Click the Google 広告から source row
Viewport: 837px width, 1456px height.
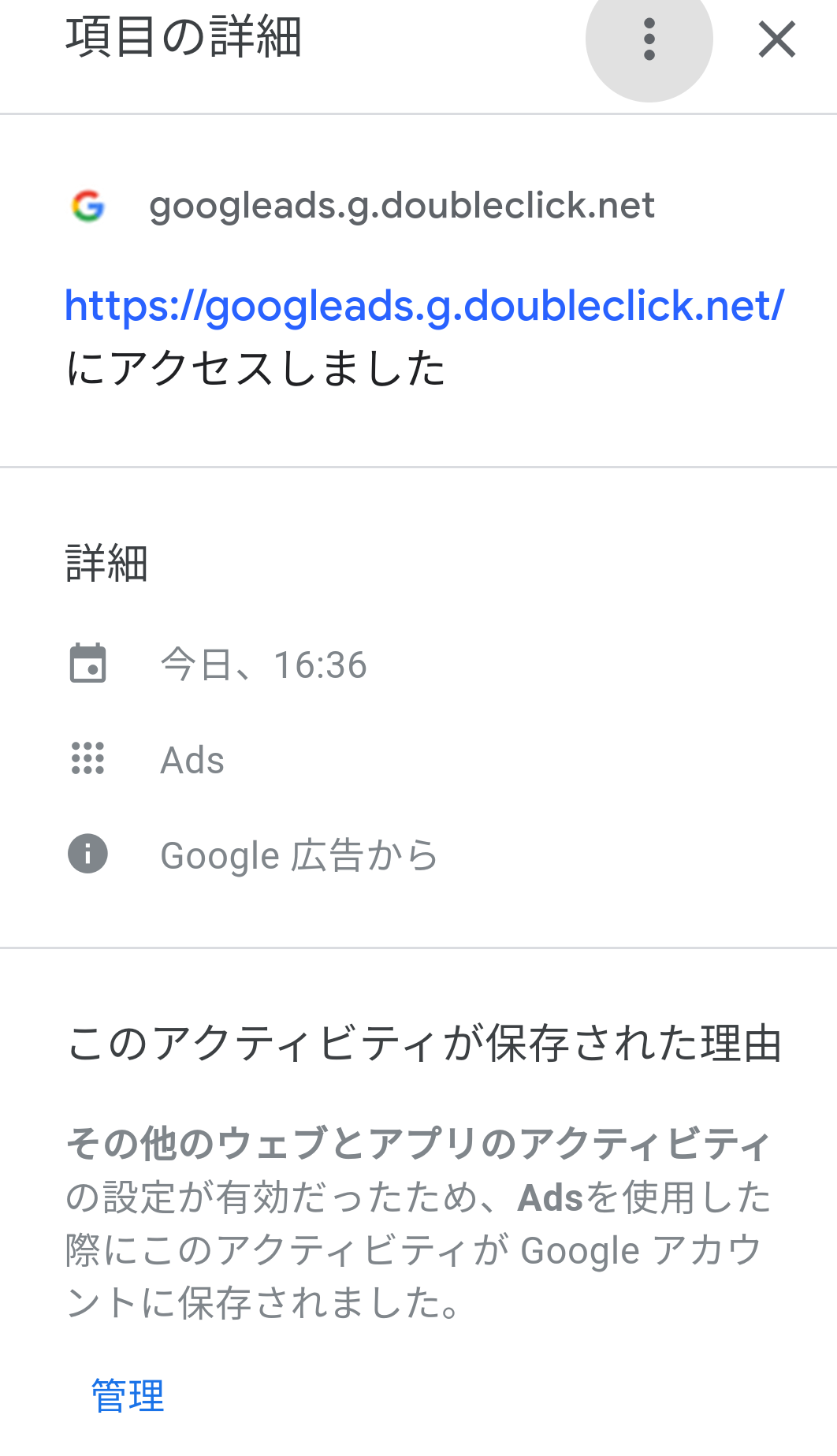coord(298,853)
